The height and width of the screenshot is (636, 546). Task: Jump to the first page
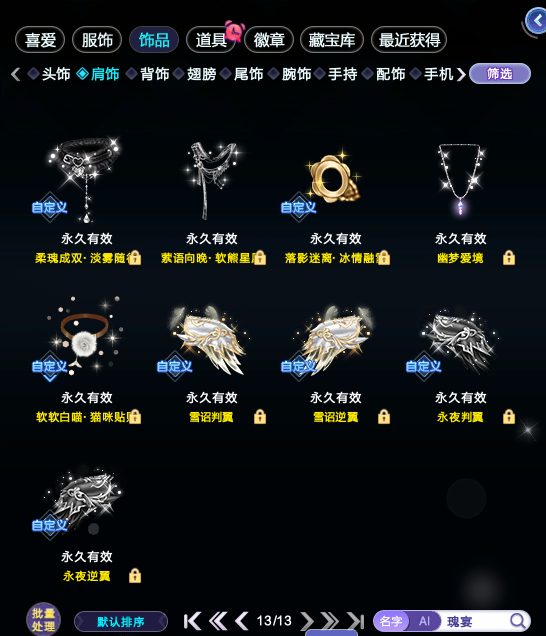[x=192, y=621]
